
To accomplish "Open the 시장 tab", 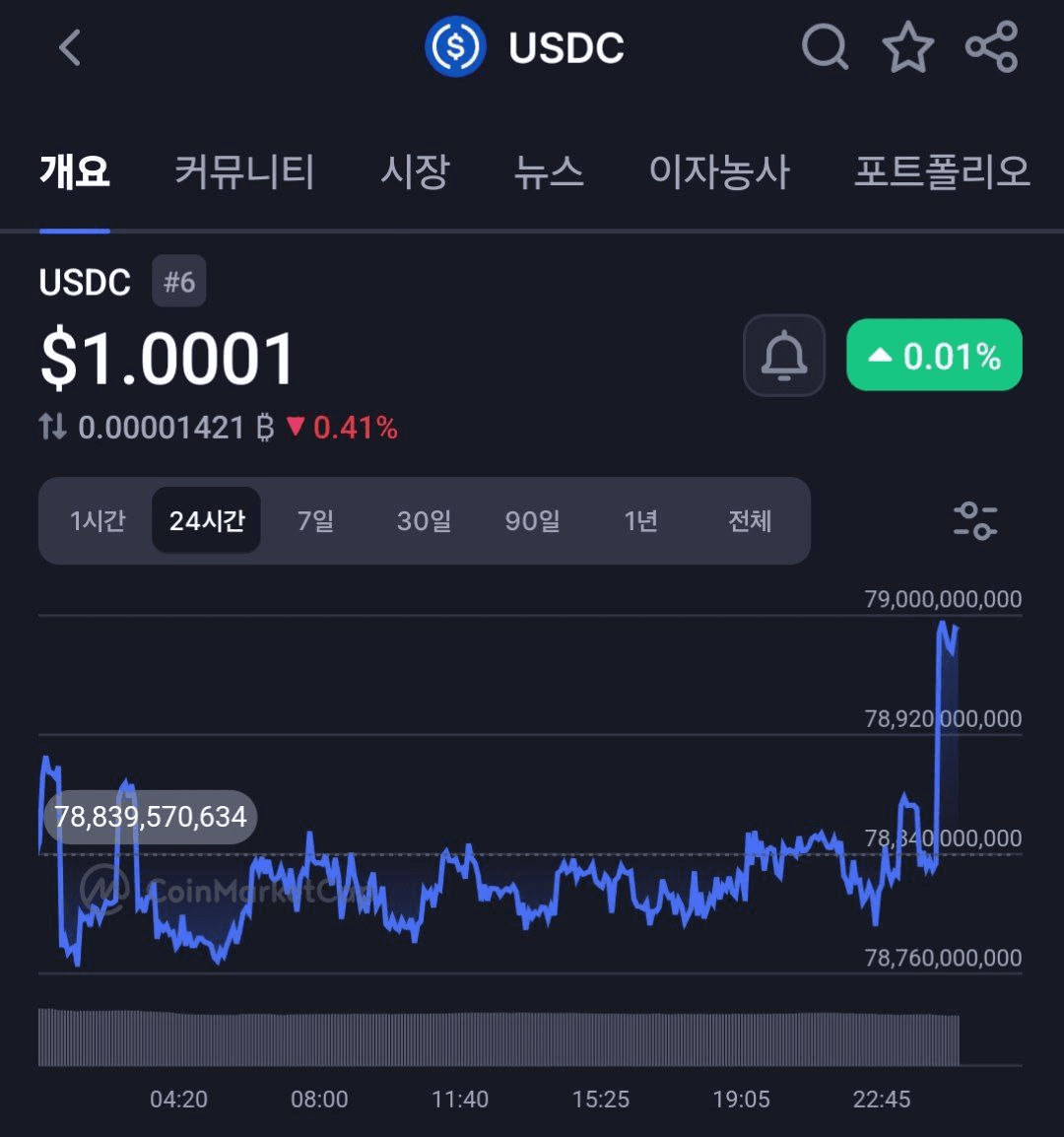I will tap(415, 171).
